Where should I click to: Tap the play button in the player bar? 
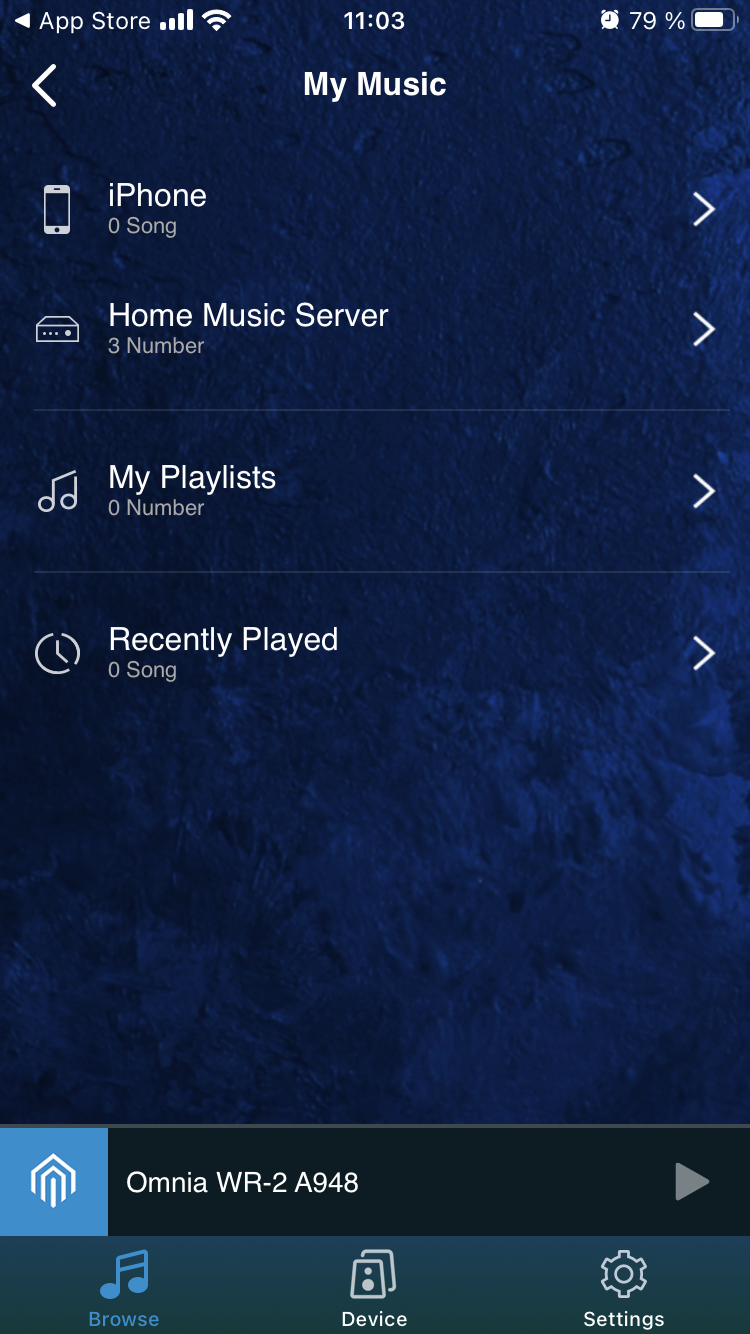tap(691, 1182)
